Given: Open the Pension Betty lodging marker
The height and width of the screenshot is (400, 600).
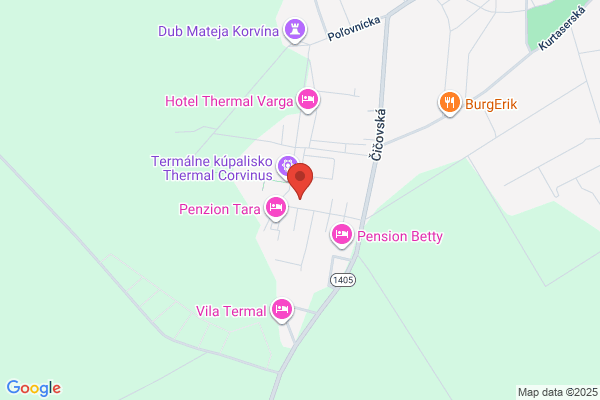Looking at the screenshot, I should click(x=342, y=234).
